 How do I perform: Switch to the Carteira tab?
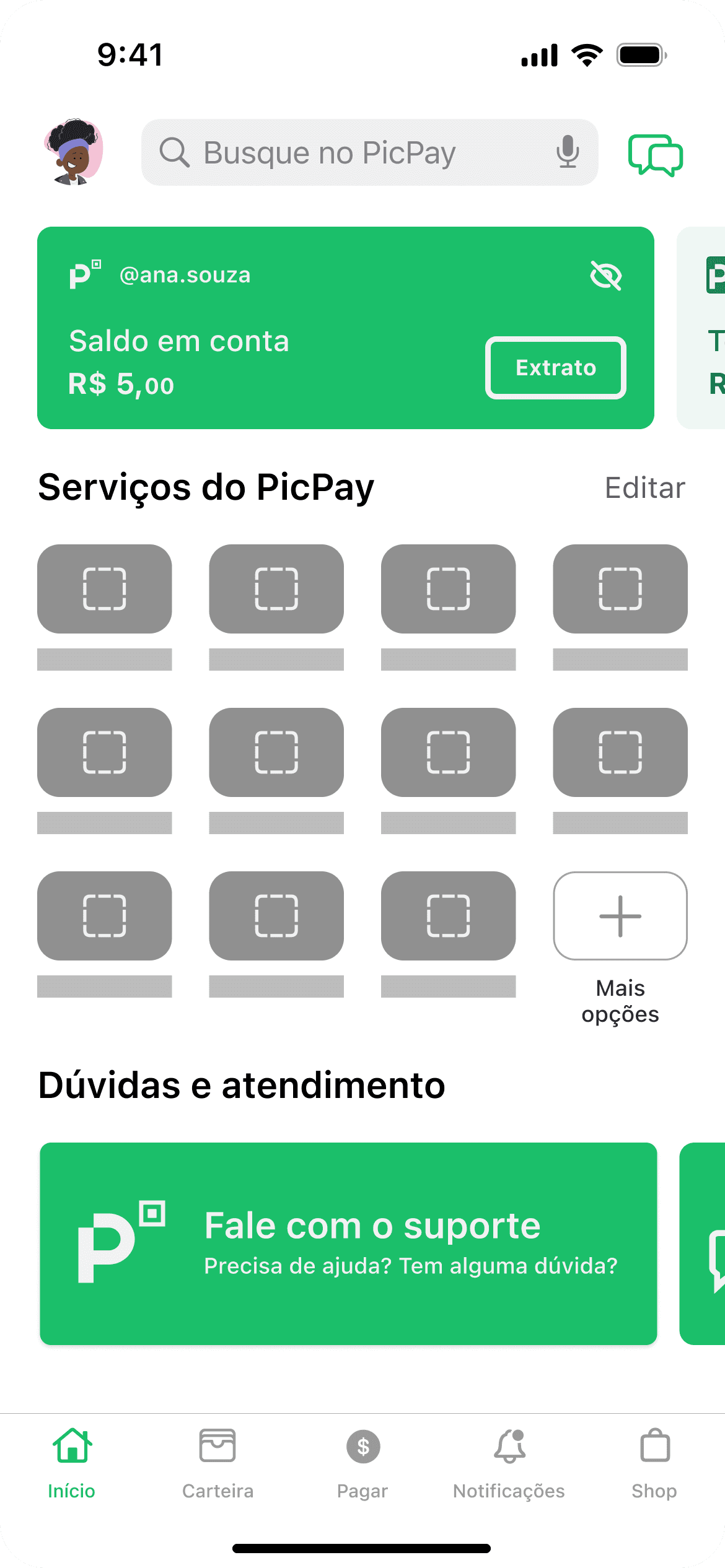pyautogui.click(x=217, y=1463)
